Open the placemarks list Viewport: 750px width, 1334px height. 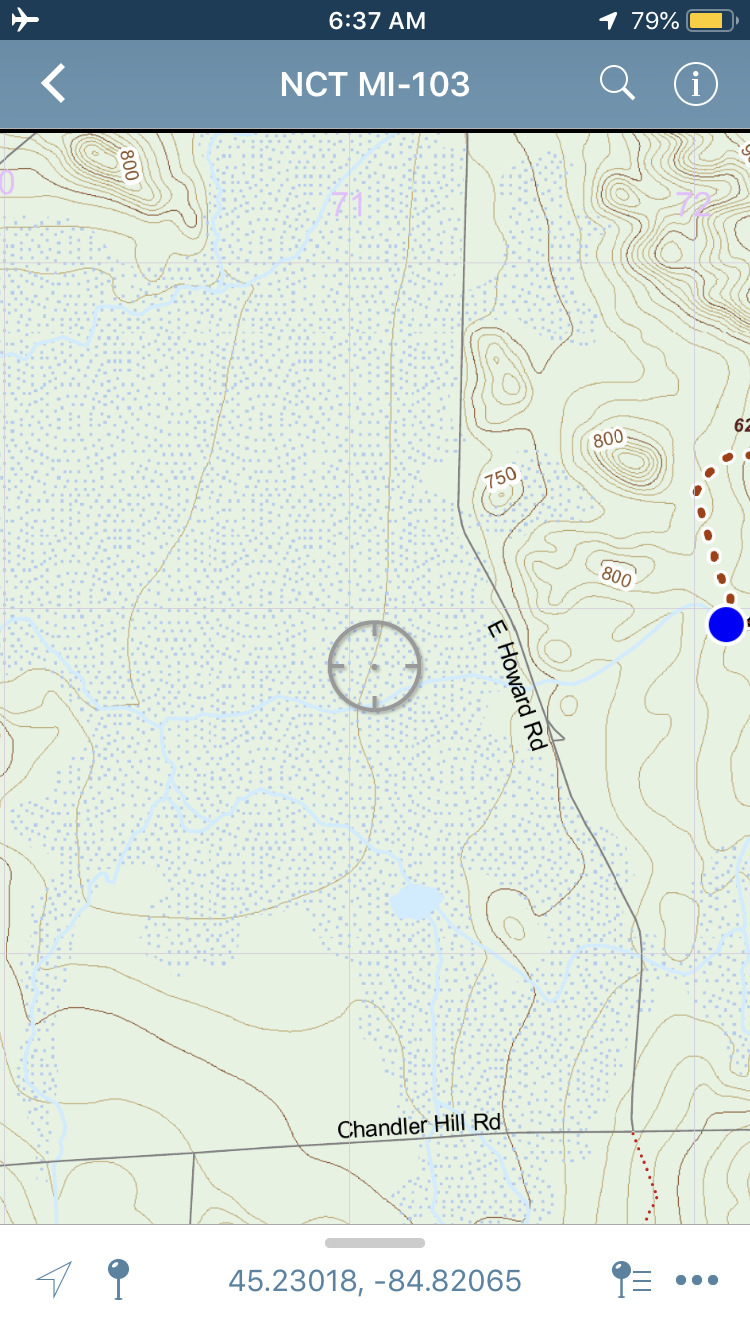(x=631, y=1279)
